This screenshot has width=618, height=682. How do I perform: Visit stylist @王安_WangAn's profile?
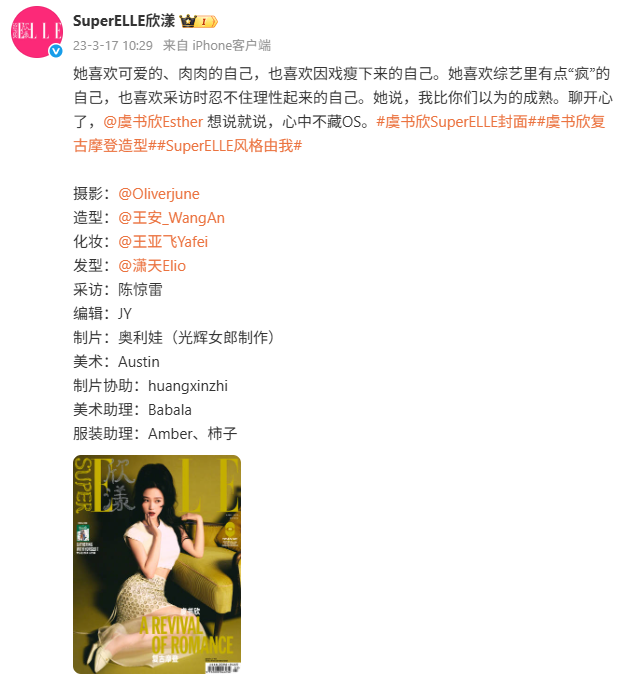(x=171, y=217)
